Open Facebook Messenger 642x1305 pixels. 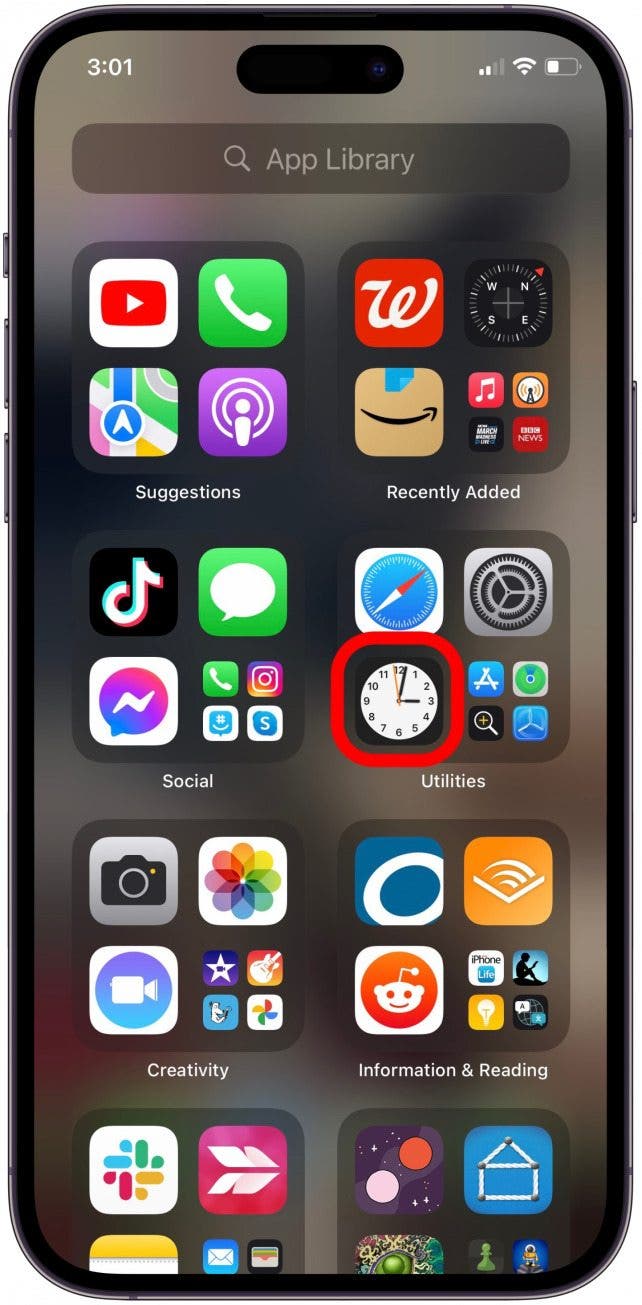click(x=133, y=701)
